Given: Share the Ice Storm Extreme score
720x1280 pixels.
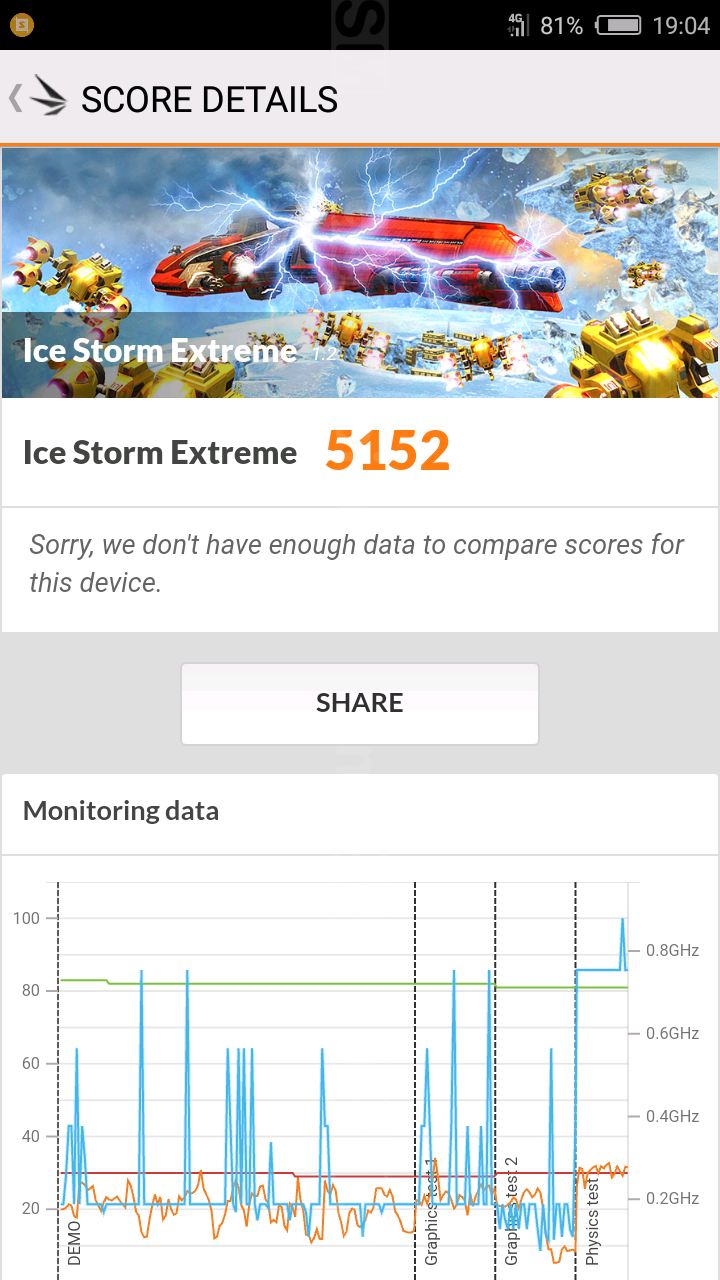Looking at the screenshot, I should 360,704.
